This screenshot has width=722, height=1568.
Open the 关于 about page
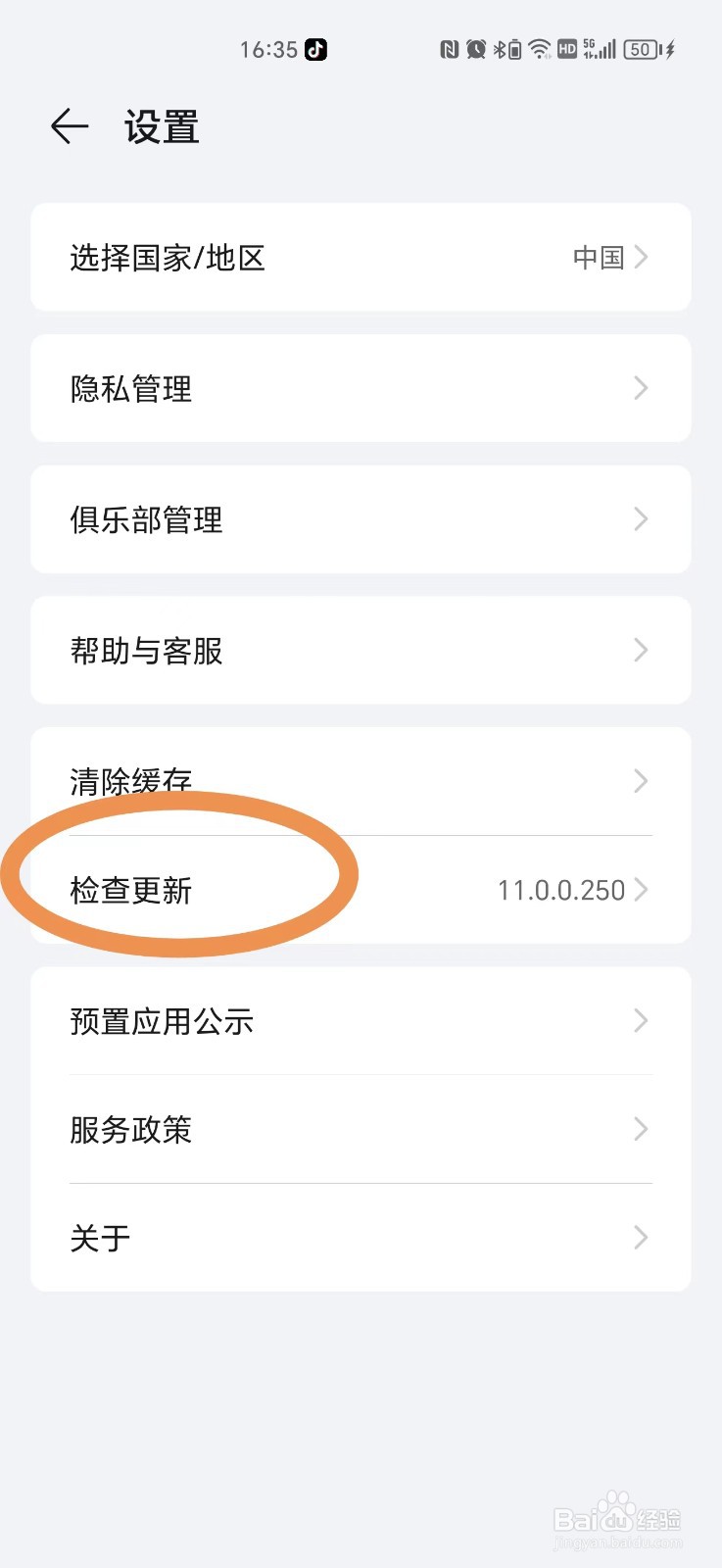tap(98, 1238)
